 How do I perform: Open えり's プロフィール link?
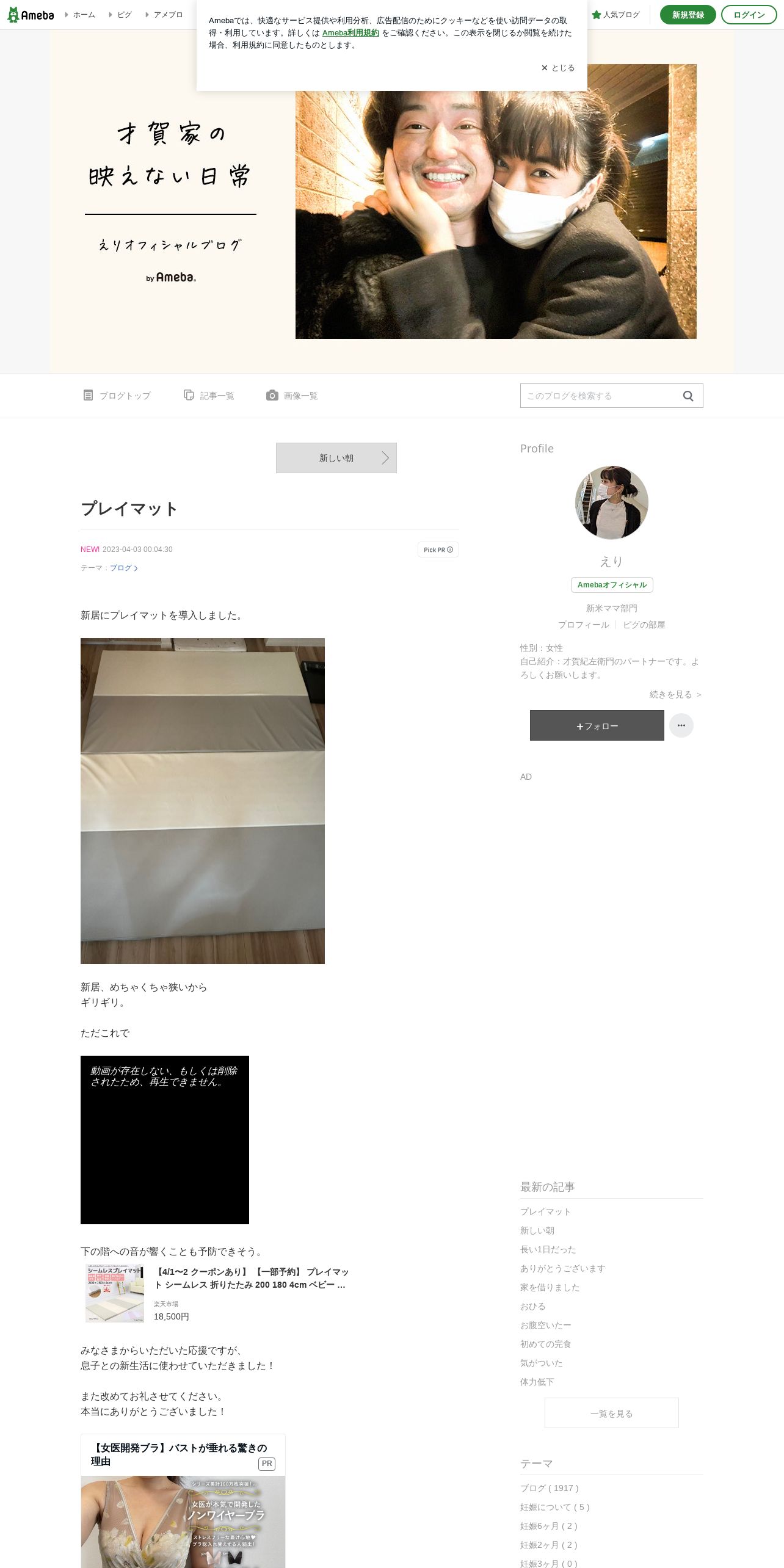(584, 625)
